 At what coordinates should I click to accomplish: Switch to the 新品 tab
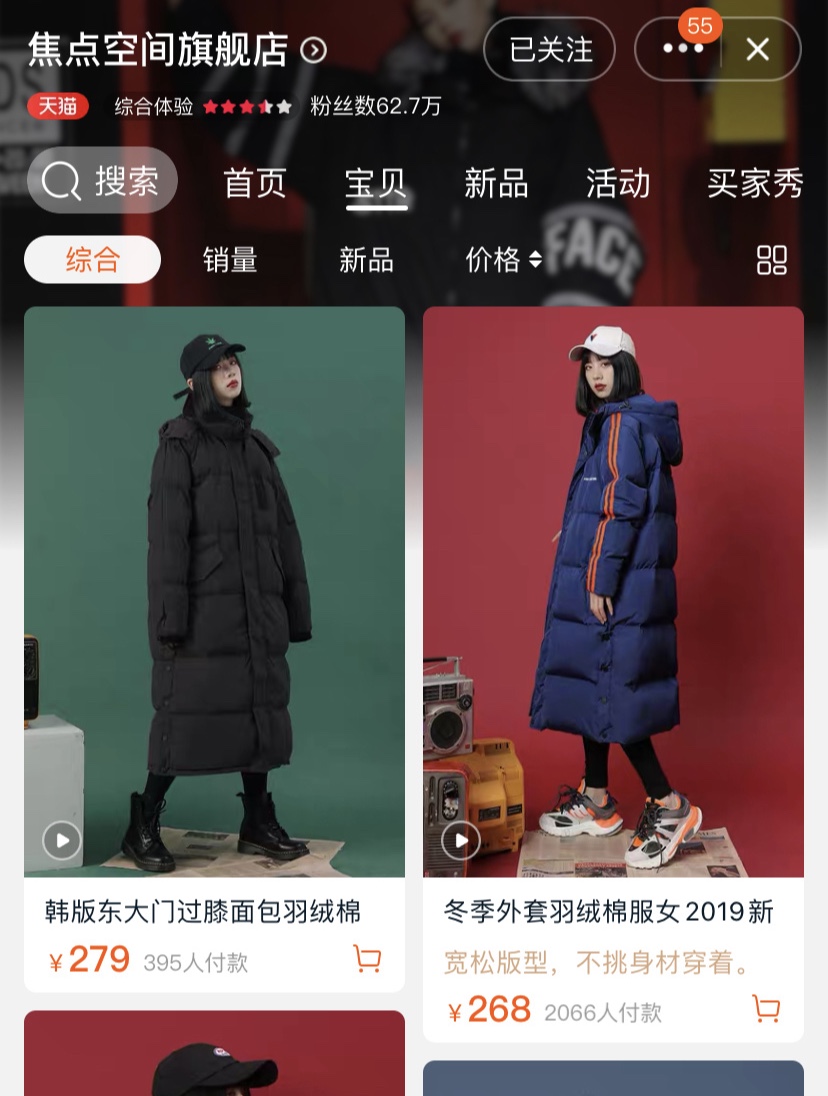(x=495, y=183)
